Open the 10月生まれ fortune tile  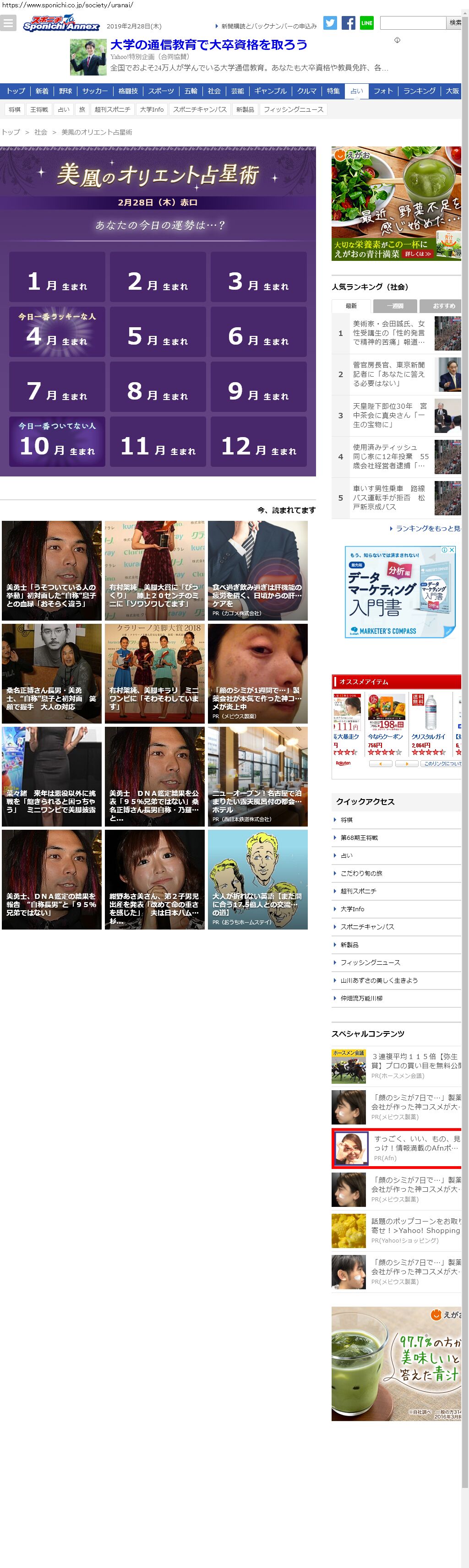(57, 441)
